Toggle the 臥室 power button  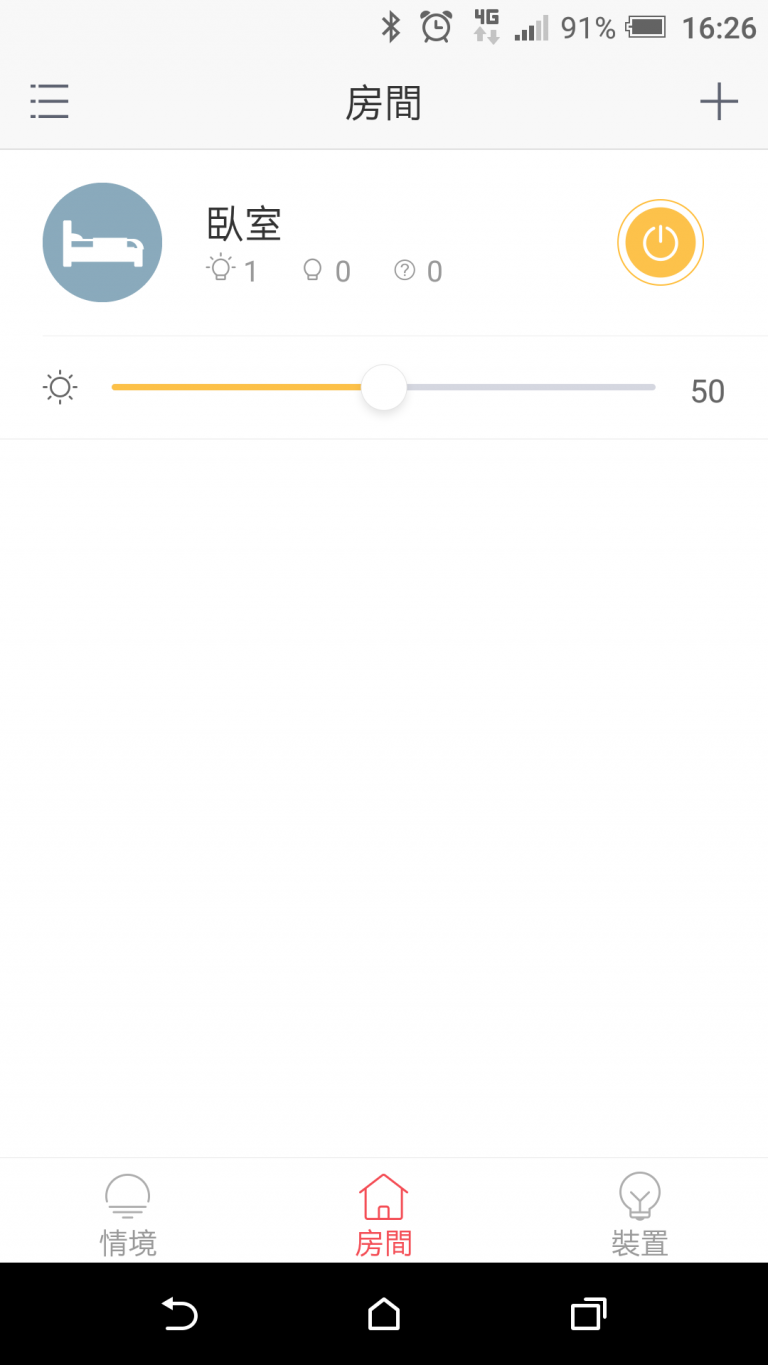pos(660,243)
